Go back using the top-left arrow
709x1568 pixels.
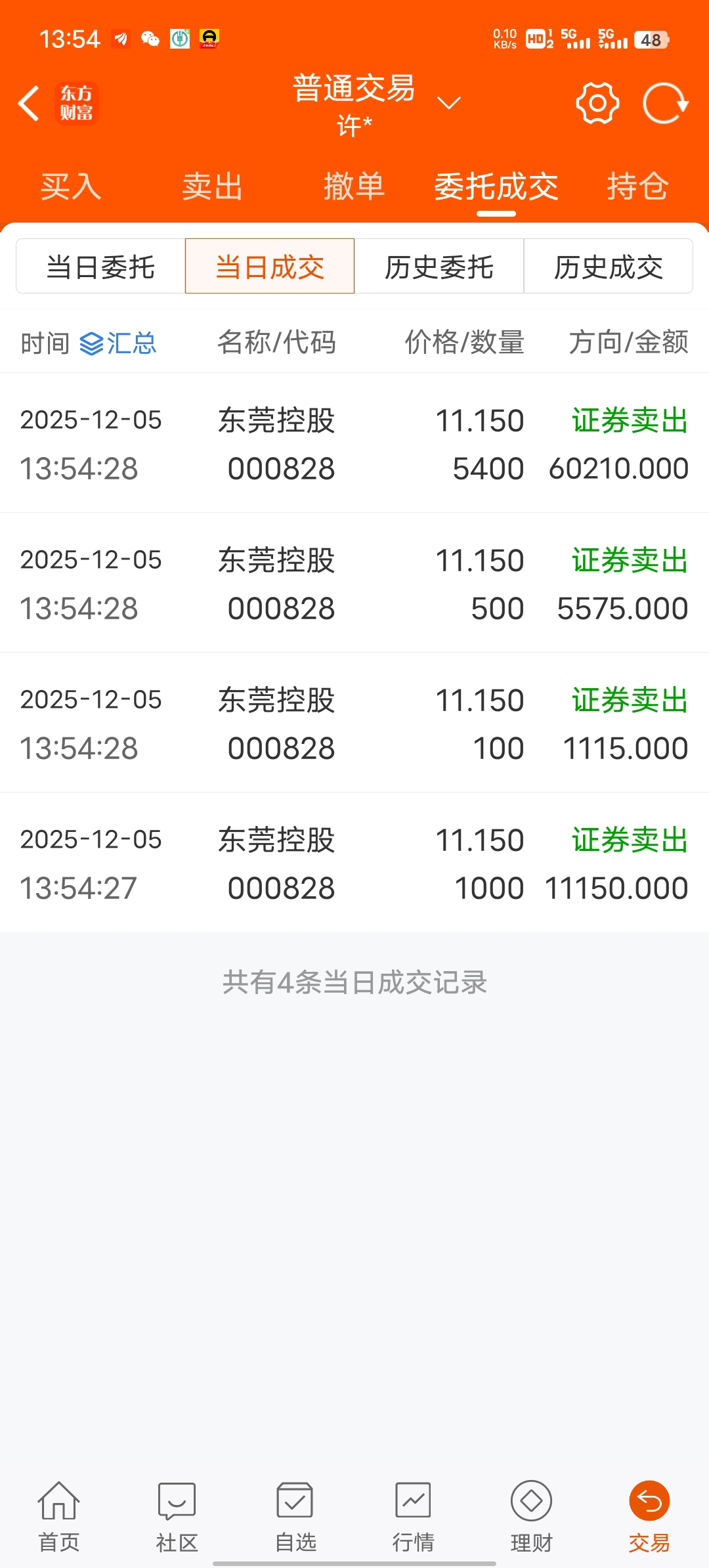(29, 104)
